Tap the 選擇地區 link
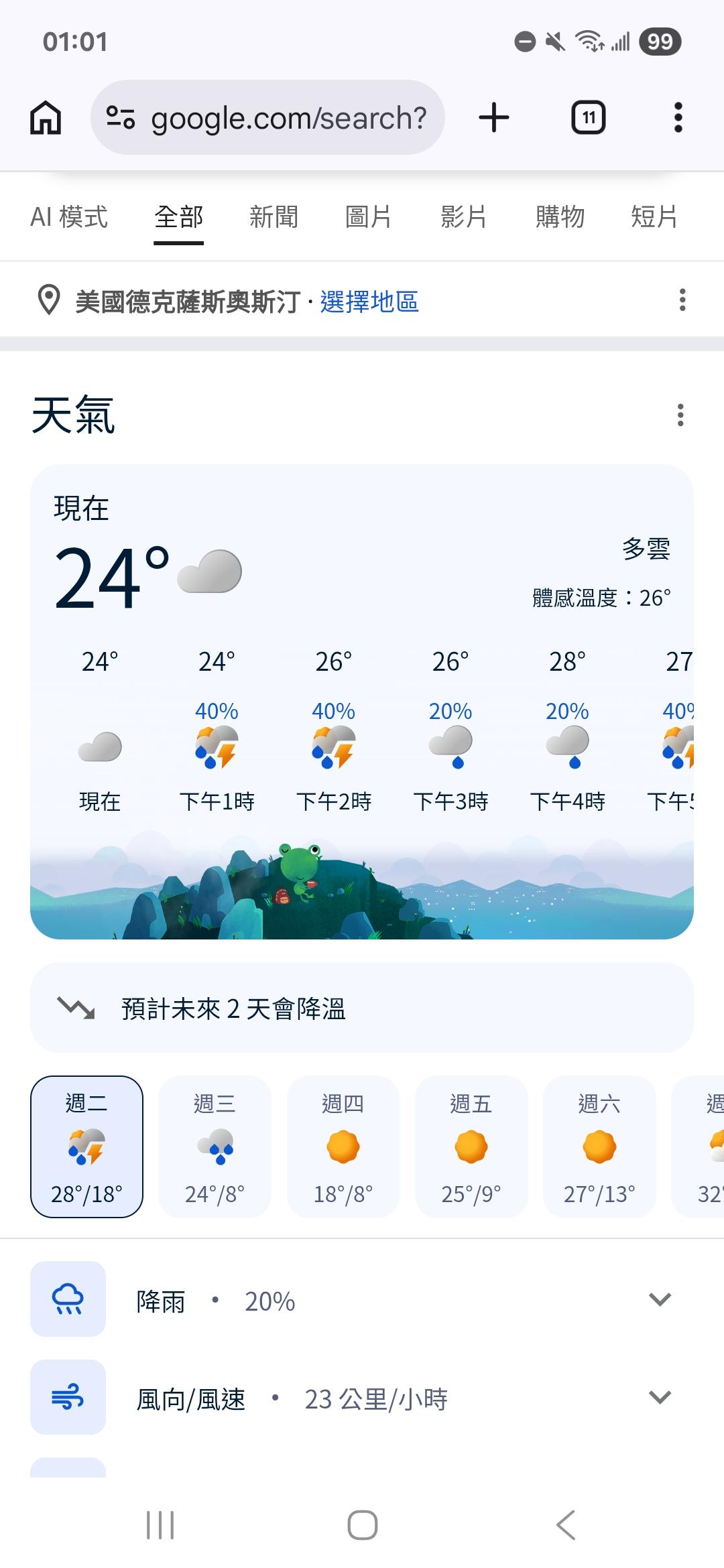 (369, 302)
